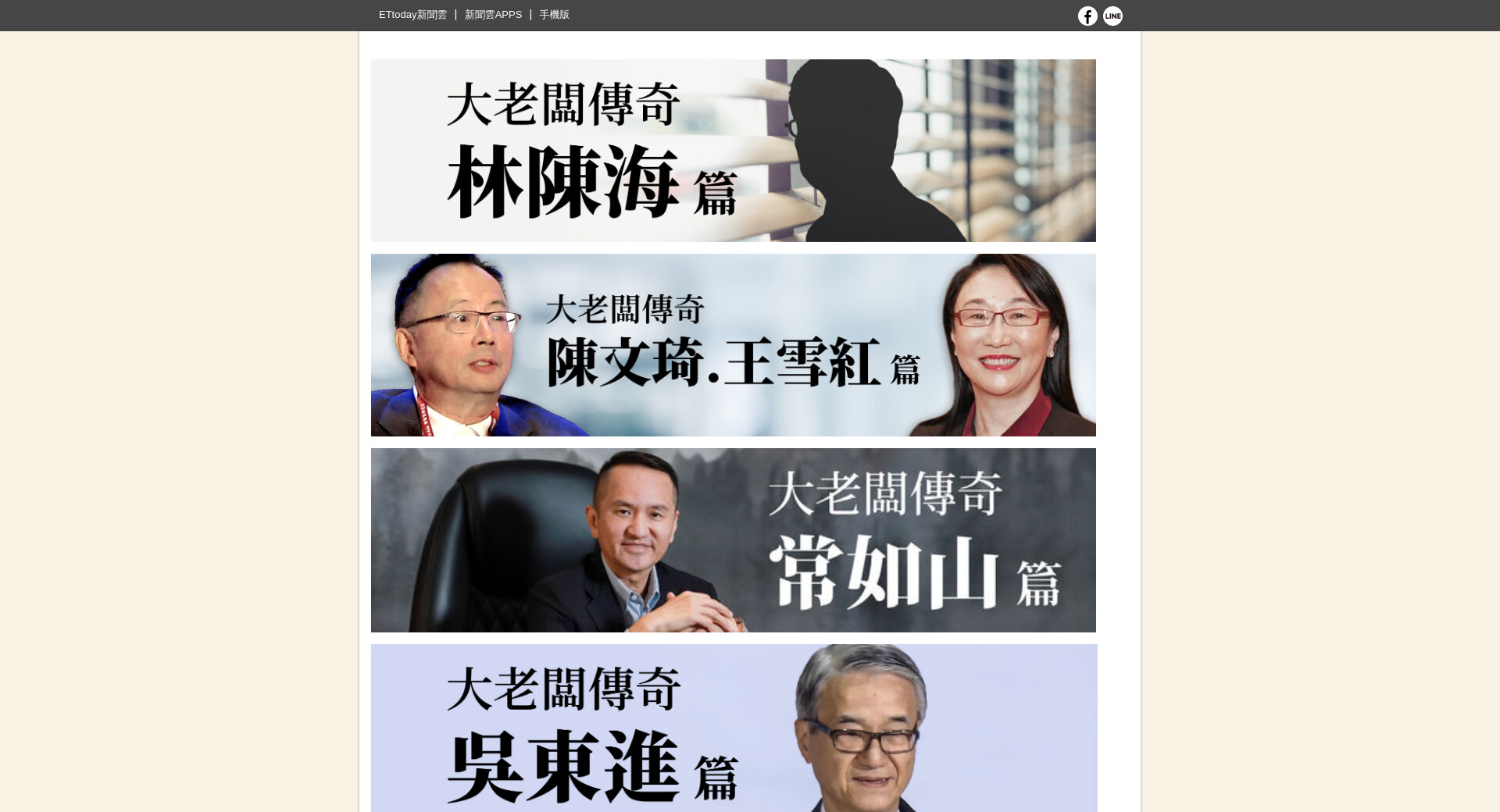Viewport: 1500px width, 812px height.
Task: Share the page via LINE
Action: [x=1112, y=16]
